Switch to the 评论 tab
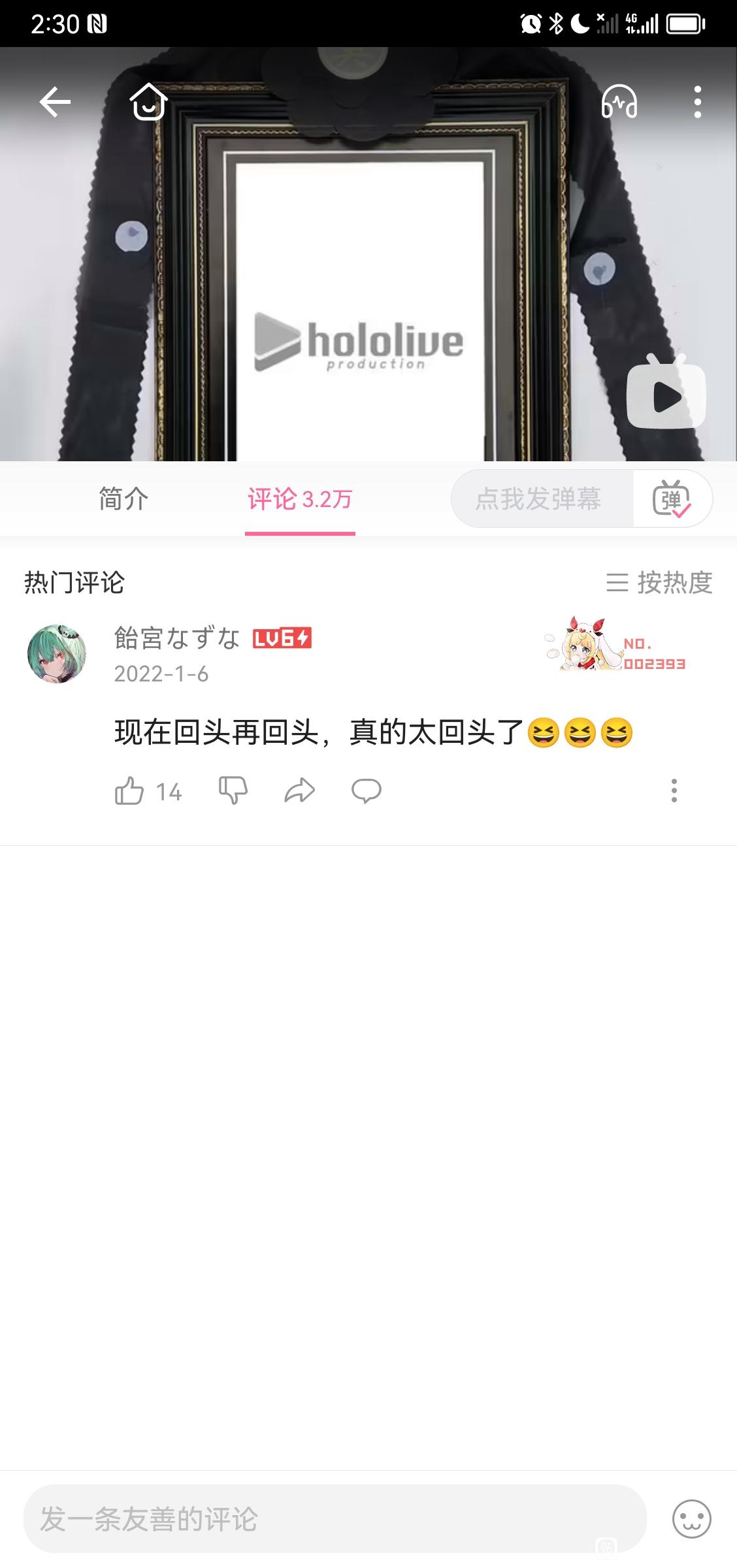 click(x=300, y=499)
